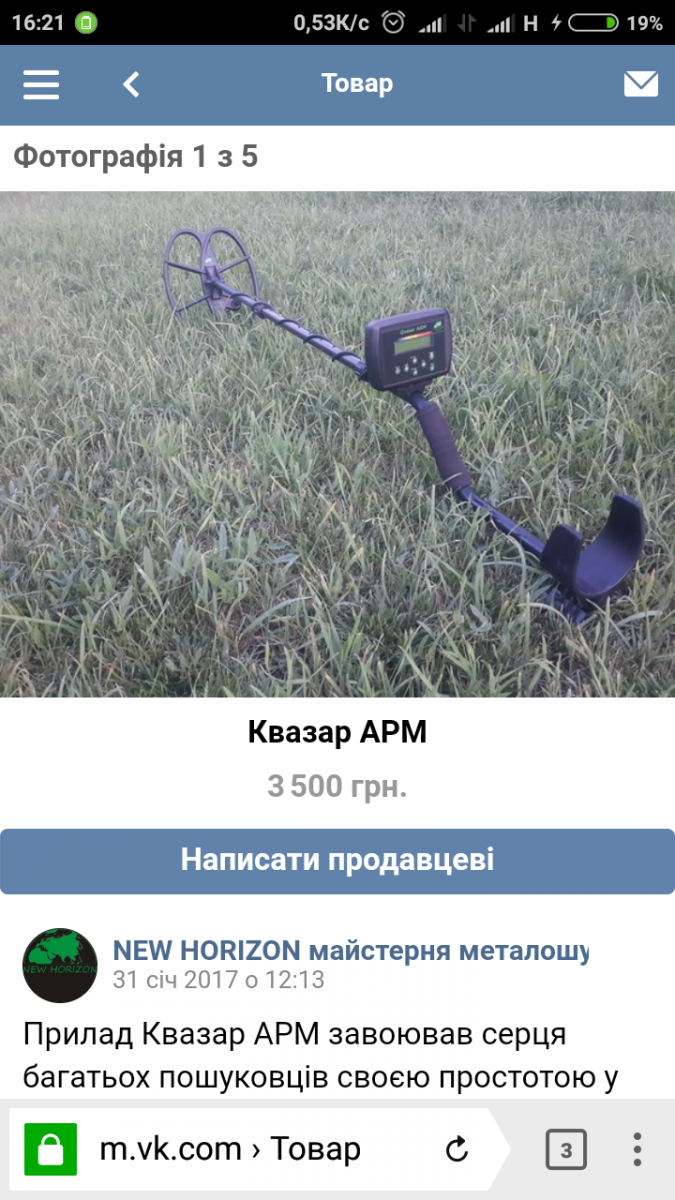Open browser tab switcher
The width and height of the screenshot is (675, 1200).
coord(565,1149)
